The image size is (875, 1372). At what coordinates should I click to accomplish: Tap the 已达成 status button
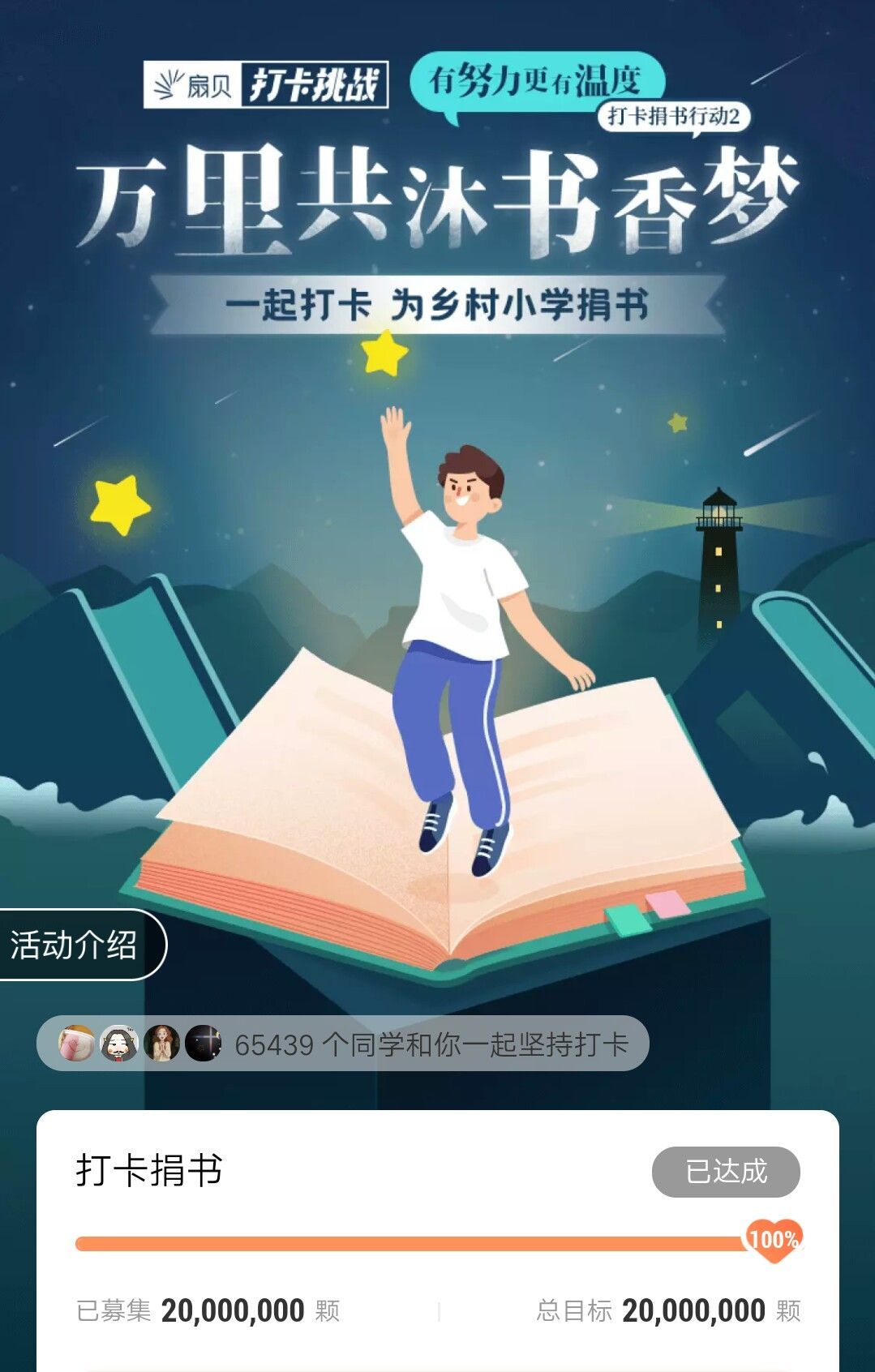tap(726, 1171)
